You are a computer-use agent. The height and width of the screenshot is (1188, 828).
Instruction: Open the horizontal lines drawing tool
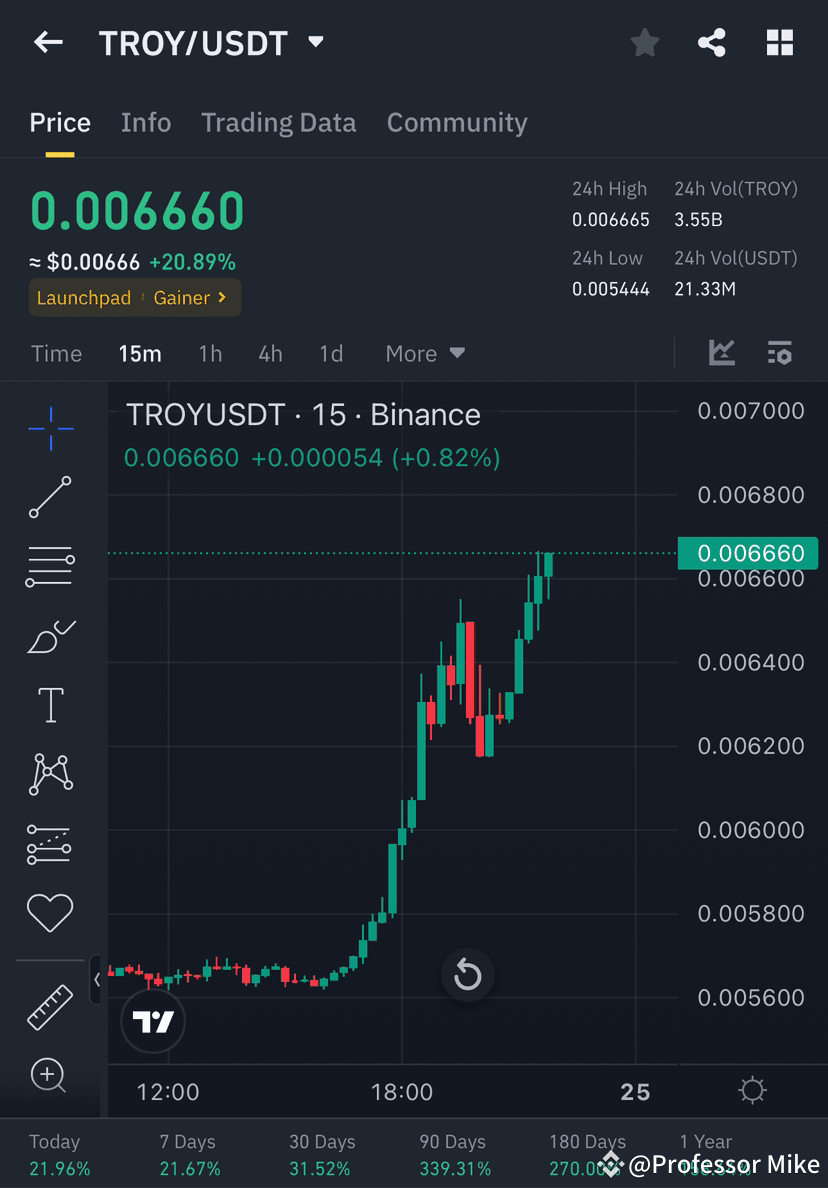point(50,565)
